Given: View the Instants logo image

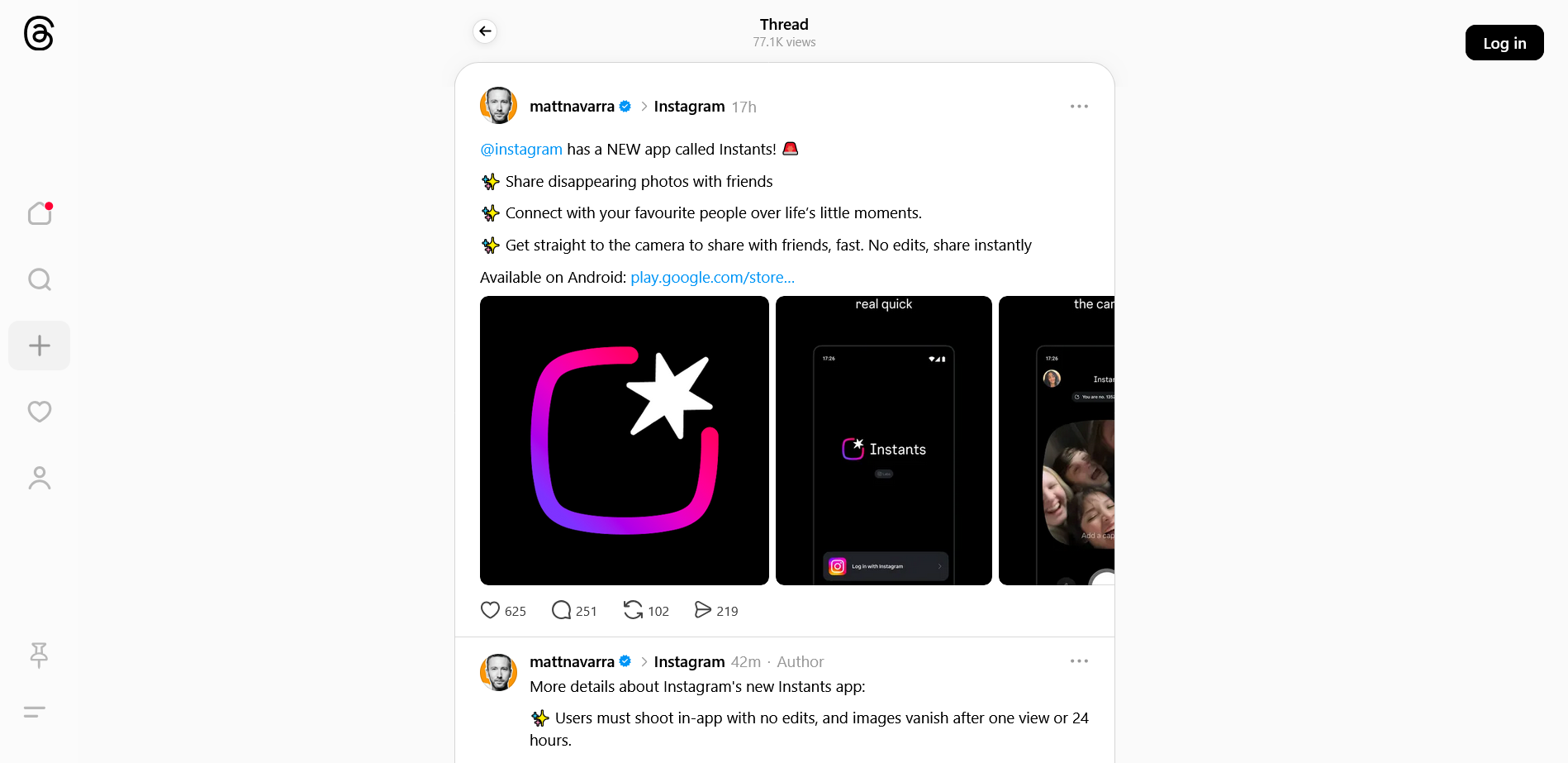Looking at the screenshot, I should pyautogui.click(x=624, y=441).
